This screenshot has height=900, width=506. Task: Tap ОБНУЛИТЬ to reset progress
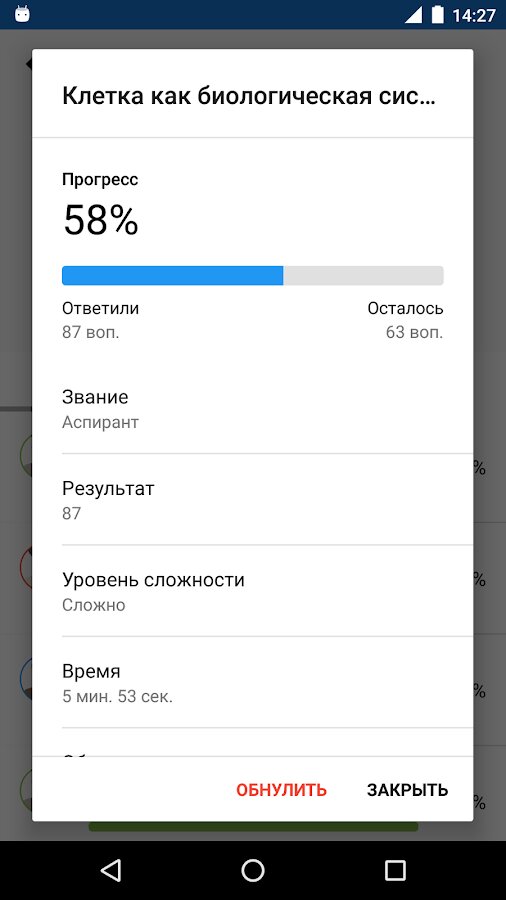281,790
